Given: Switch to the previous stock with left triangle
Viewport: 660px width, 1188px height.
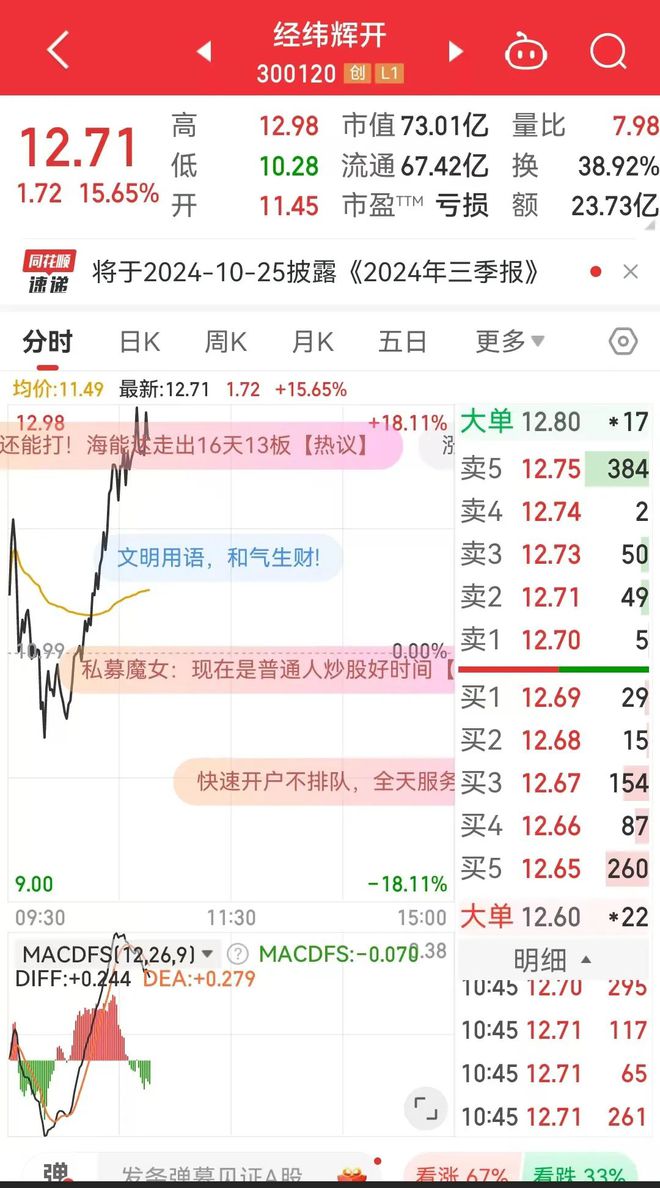Looking at the screenshot, I should click(x=203, y=52).
